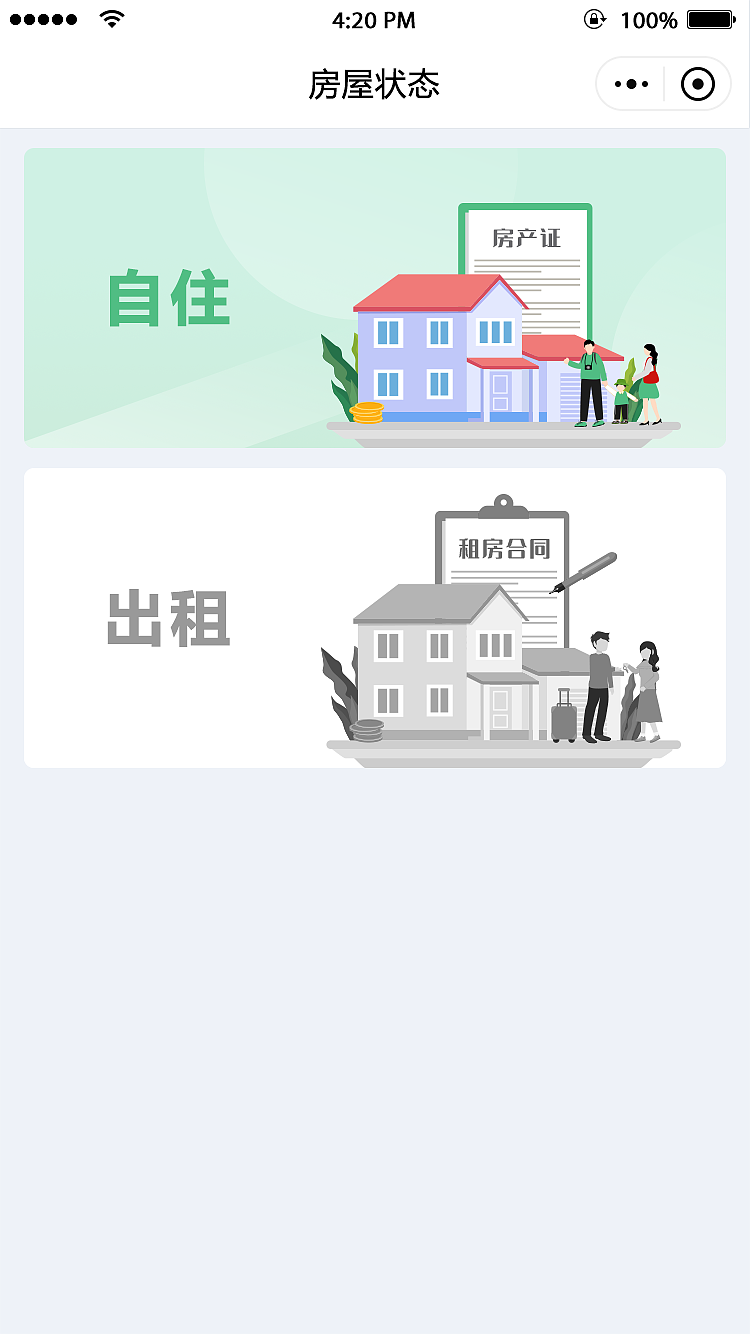Click the orientation lock icon
The image size is (750, 1334).
point(596,18)
